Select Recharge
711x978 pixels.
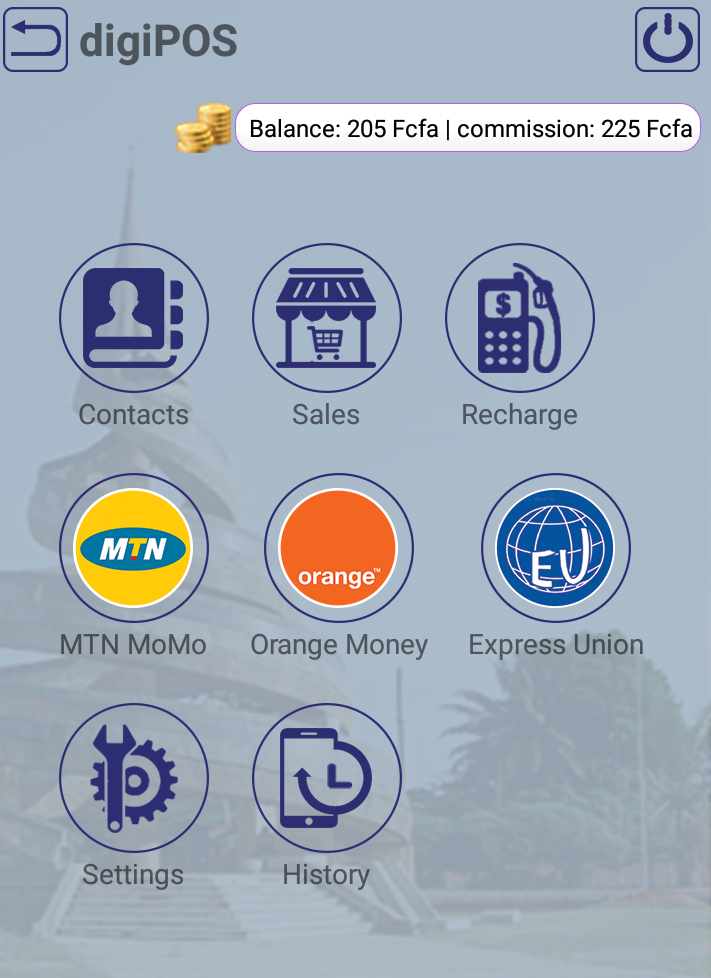pos(519,319)
